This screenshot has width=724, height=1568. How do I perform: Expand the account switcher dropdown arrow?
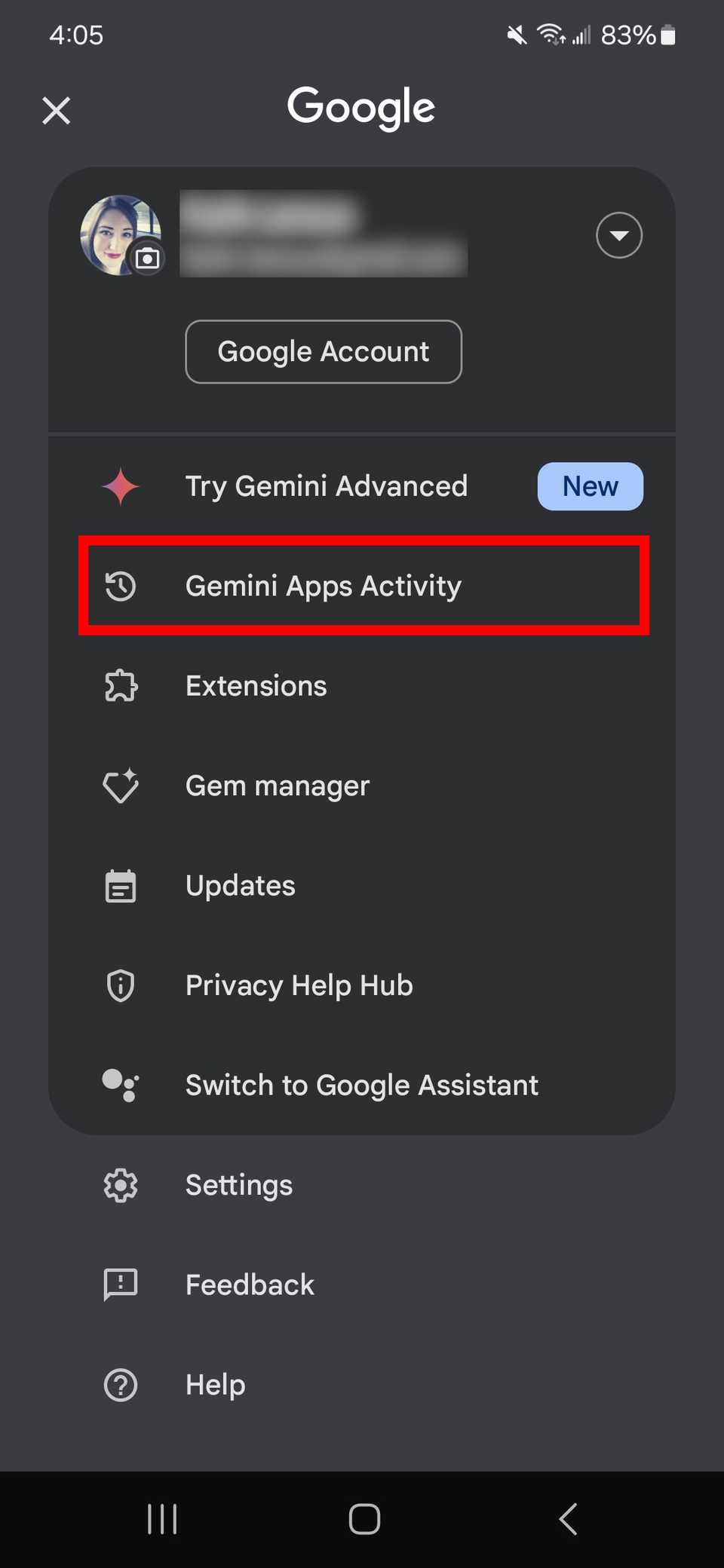pos(618,236)
